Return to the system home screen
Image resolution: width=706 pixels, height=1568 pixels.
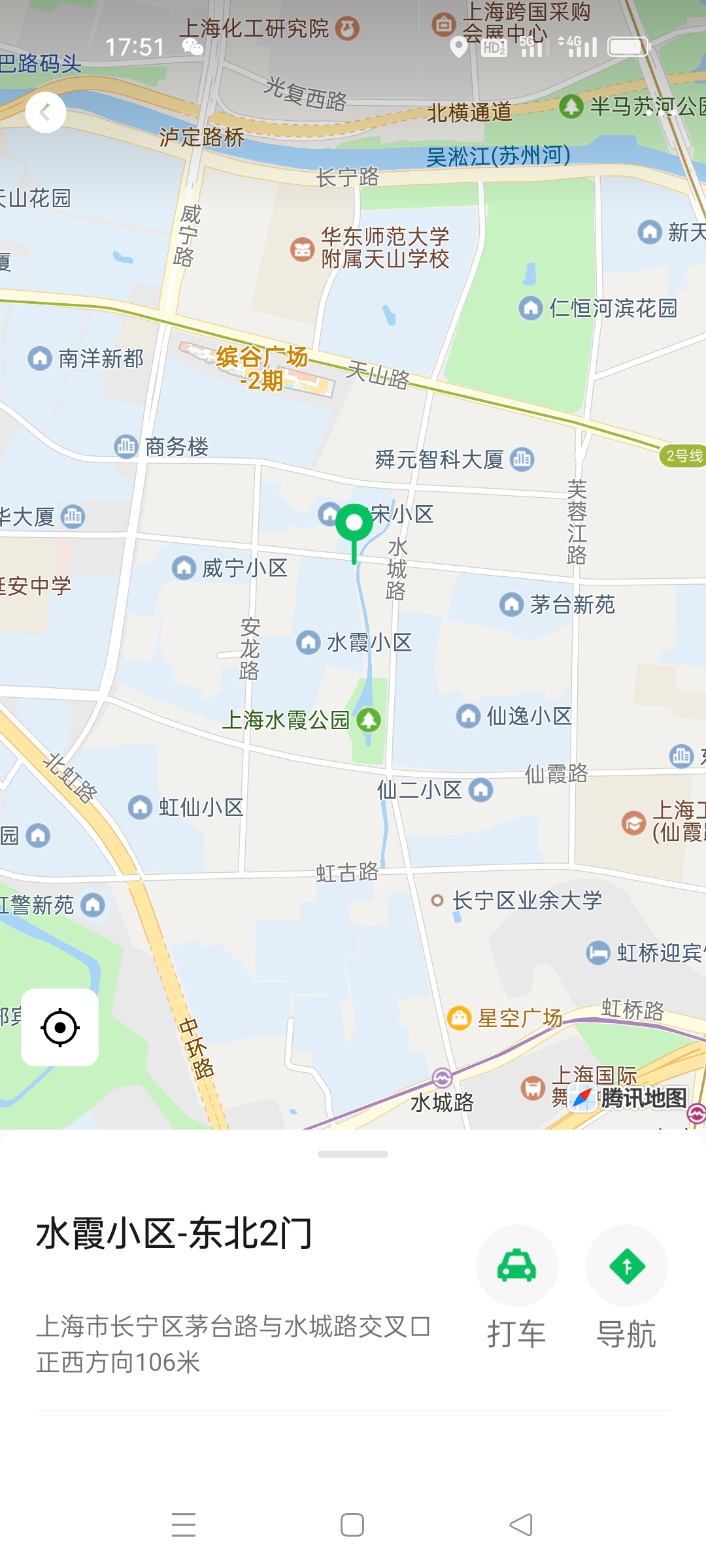(352, 1525)
